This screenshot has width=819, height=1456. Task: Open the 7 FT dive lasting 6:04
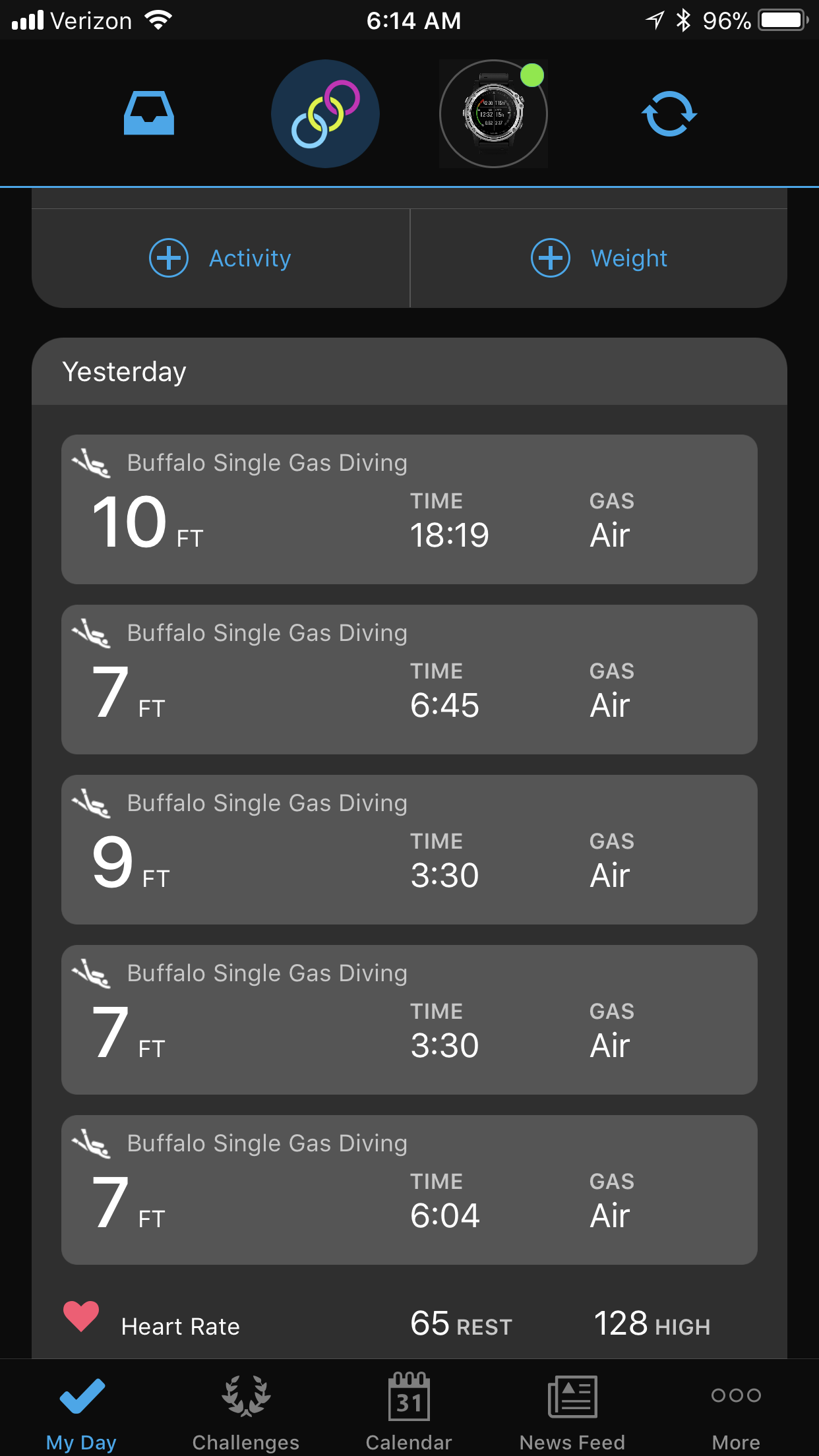tap(409, 1190)
